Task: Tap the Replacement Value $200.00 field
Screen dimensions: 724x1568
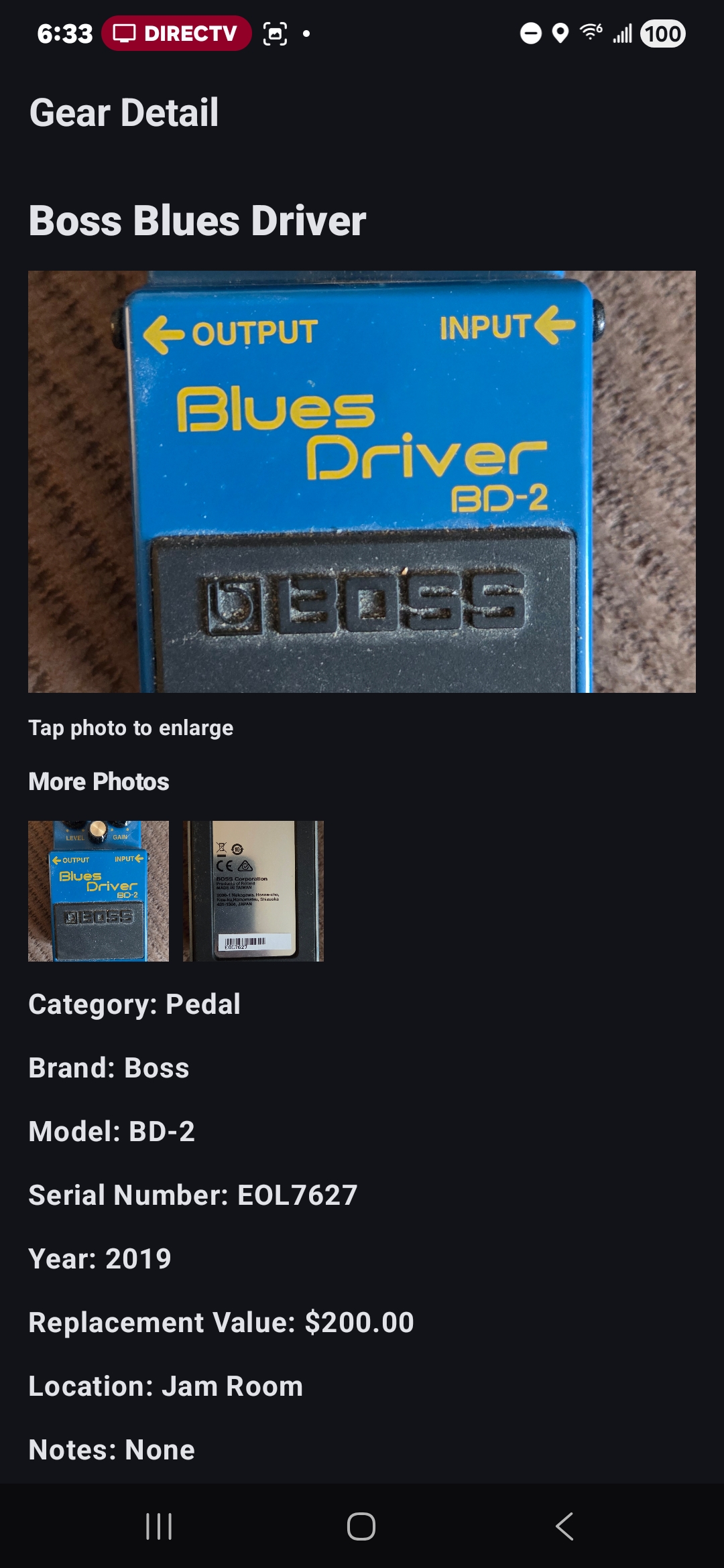Action: pos(221,1321)
